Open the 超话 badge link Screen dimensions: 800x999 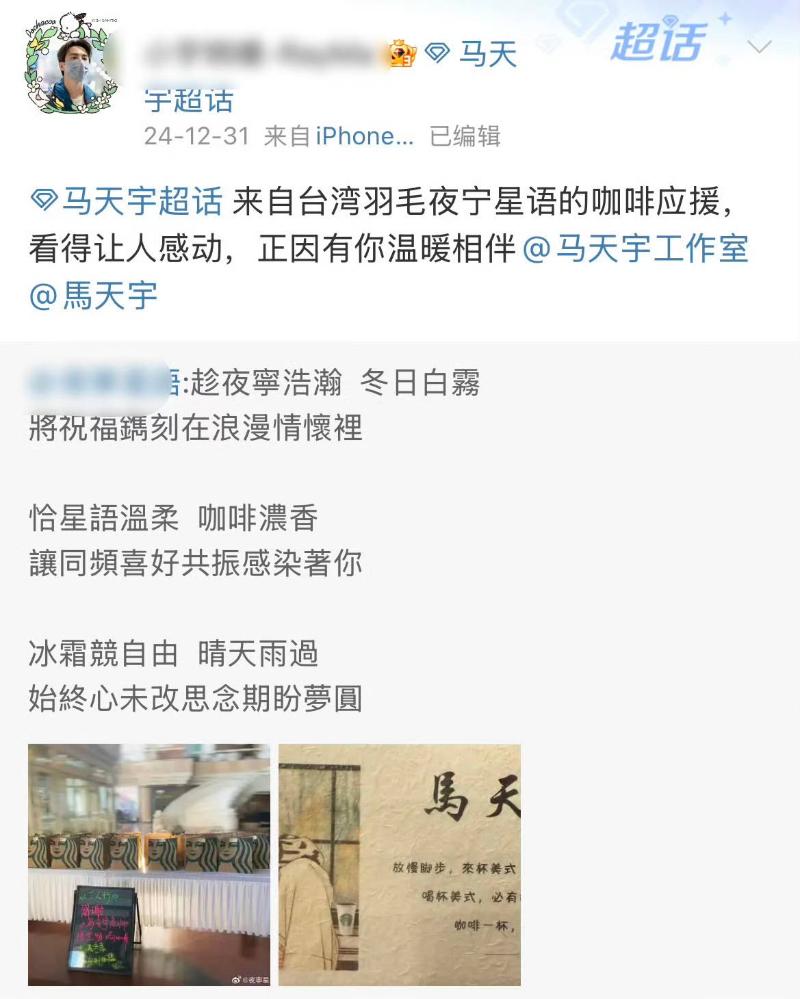pyautogui.click(x=658, y=43)
